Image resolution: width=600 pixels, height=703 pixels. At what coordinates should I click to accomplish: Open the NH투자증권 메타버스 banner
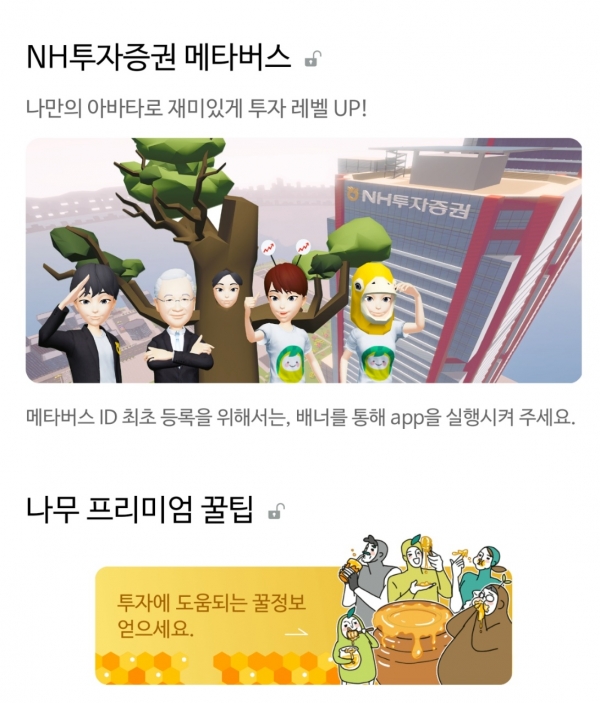click(x=303, y=260)
